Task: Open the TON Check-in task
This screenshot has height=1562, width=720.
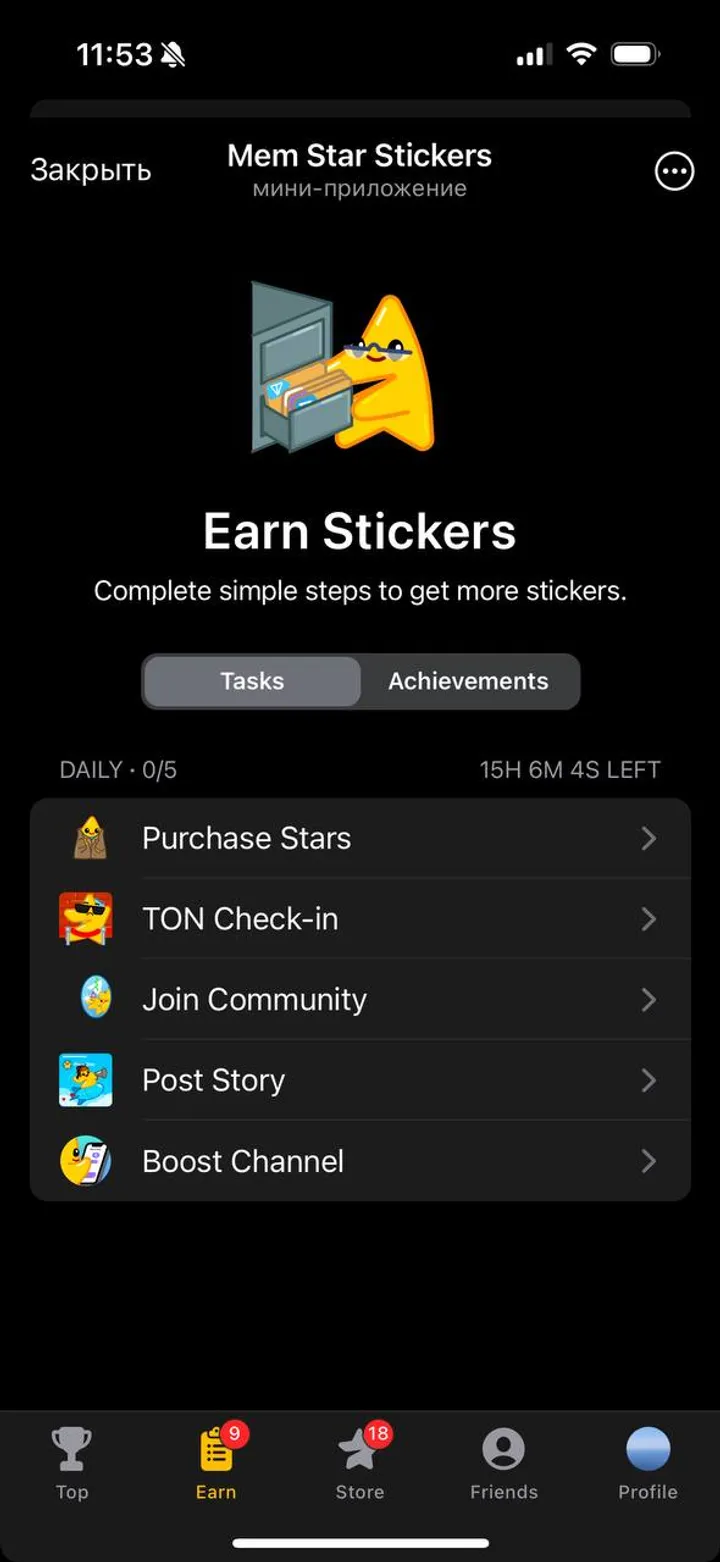Action: (x=360, y=919)
